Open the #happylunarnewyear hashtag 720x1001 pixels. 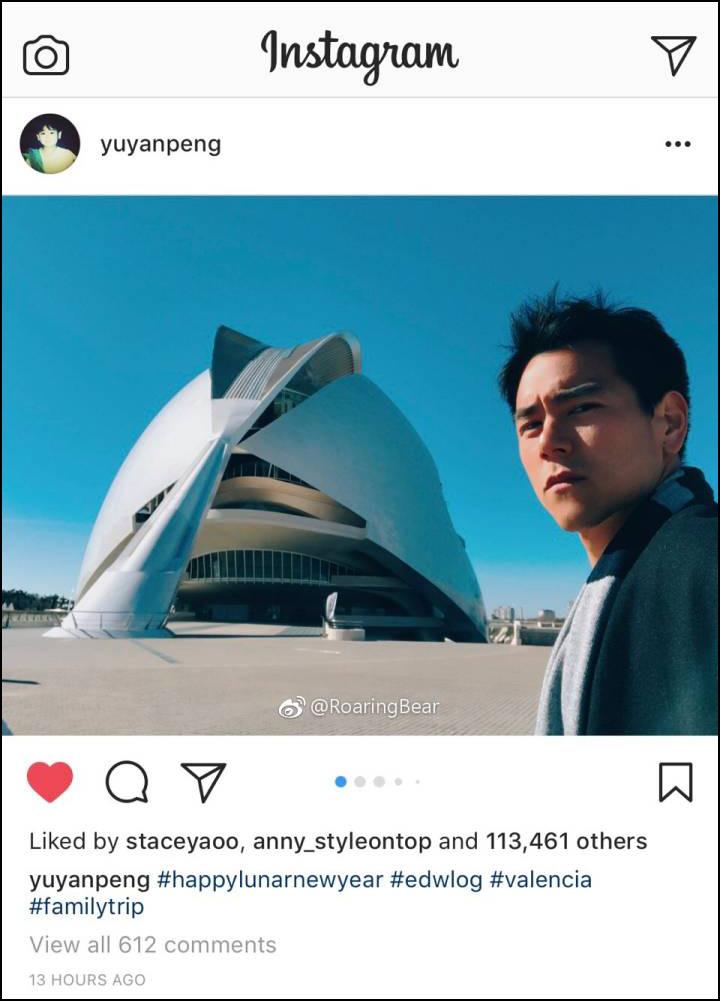point(270,880)
